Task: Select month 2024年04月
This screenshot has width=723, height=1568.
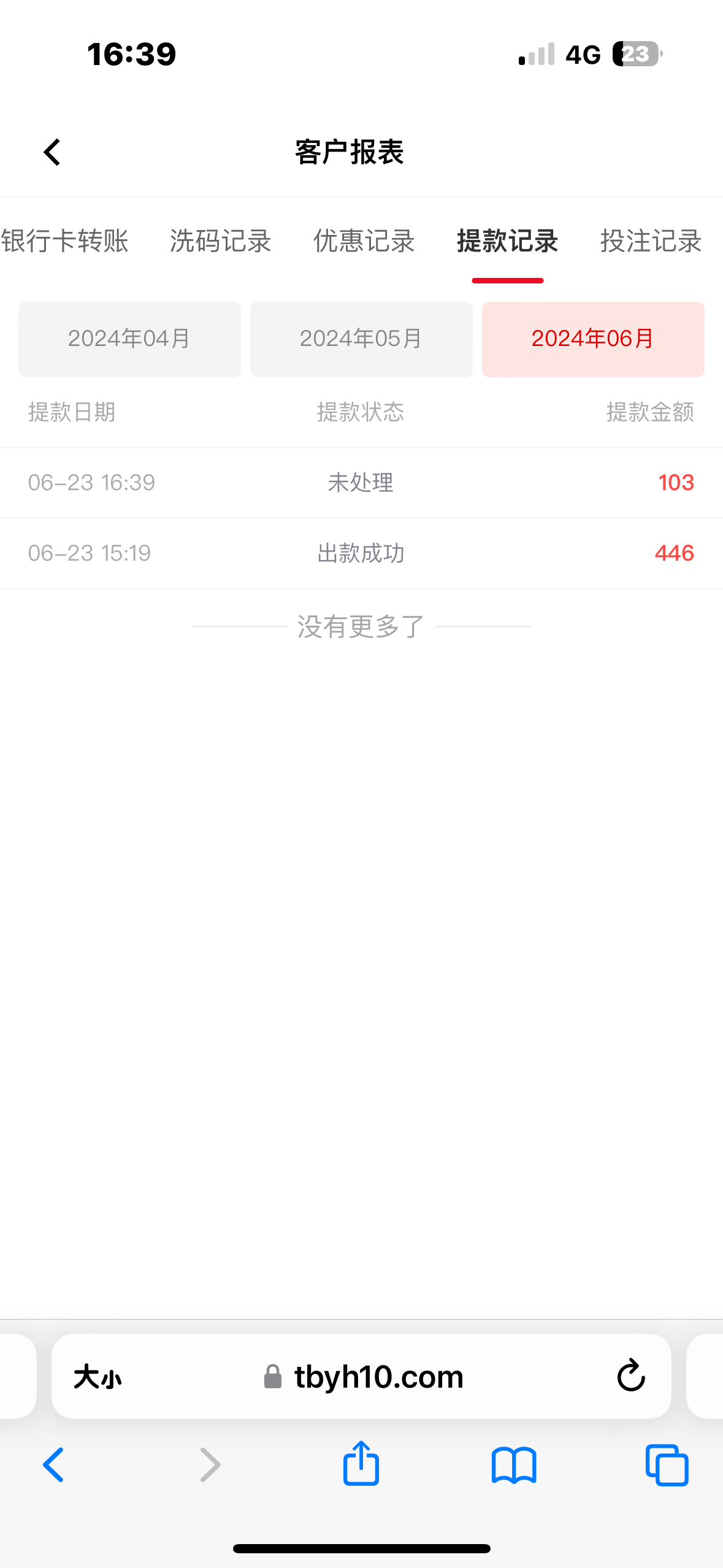Action: click(x=129, y=339)
